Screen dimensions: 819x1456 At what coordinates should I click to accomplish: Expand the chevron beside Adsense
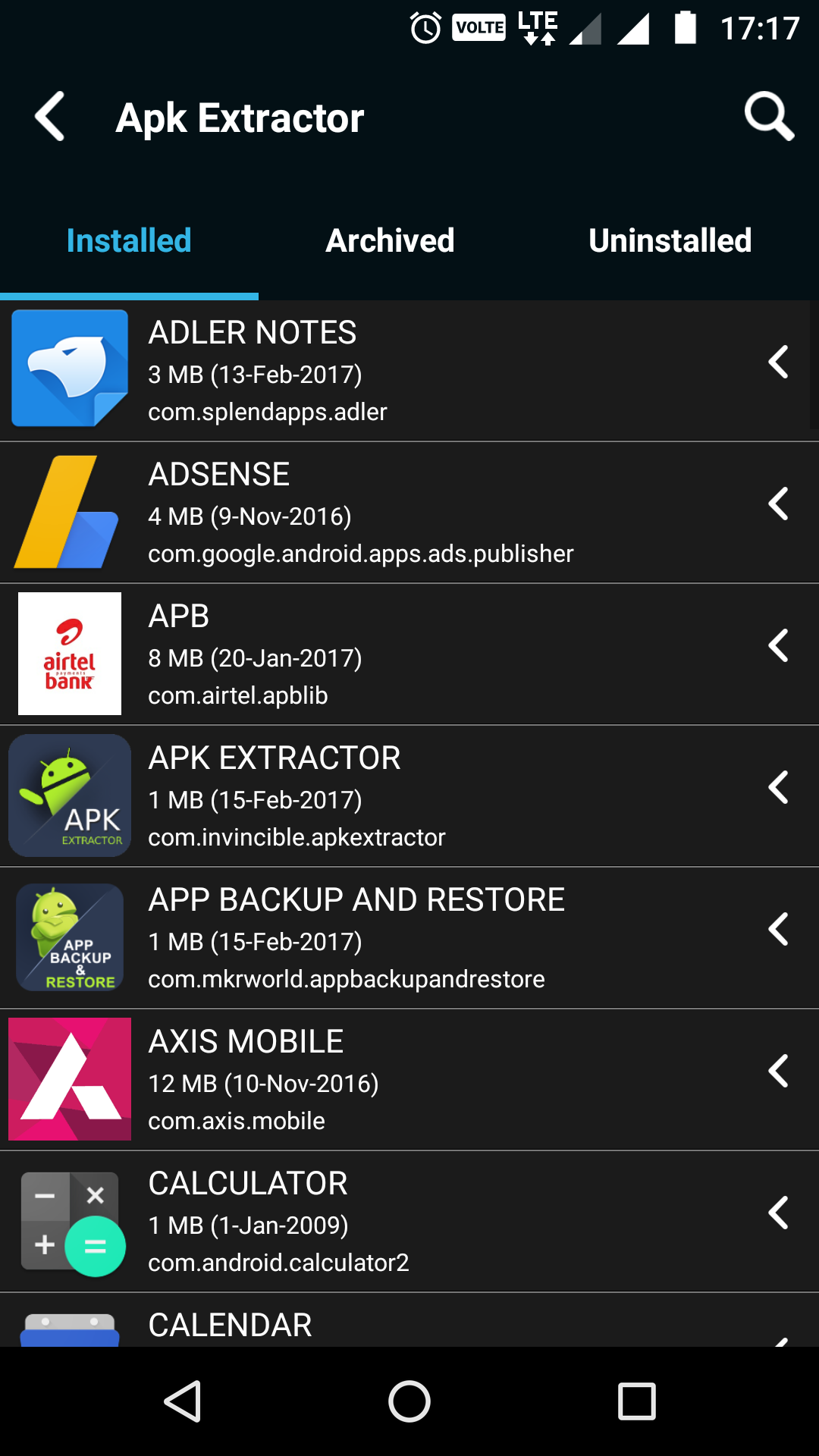(779, 504)
